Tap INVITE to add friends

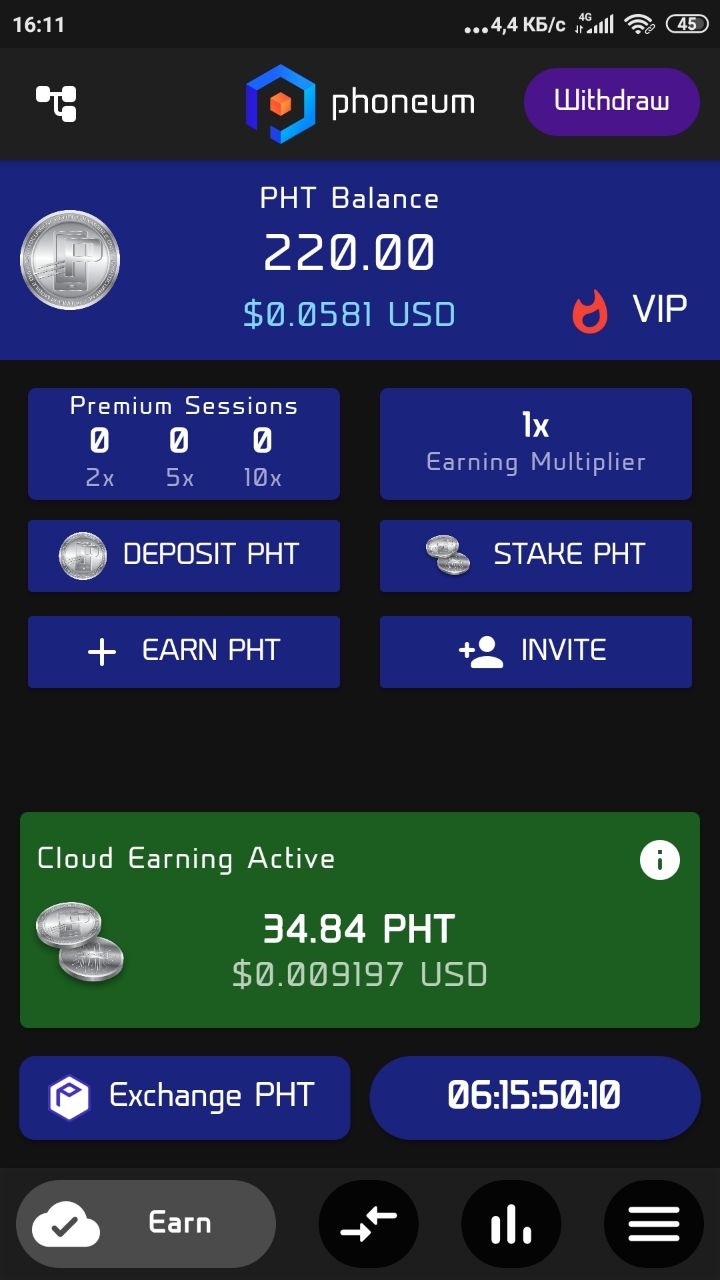(536, 651)
